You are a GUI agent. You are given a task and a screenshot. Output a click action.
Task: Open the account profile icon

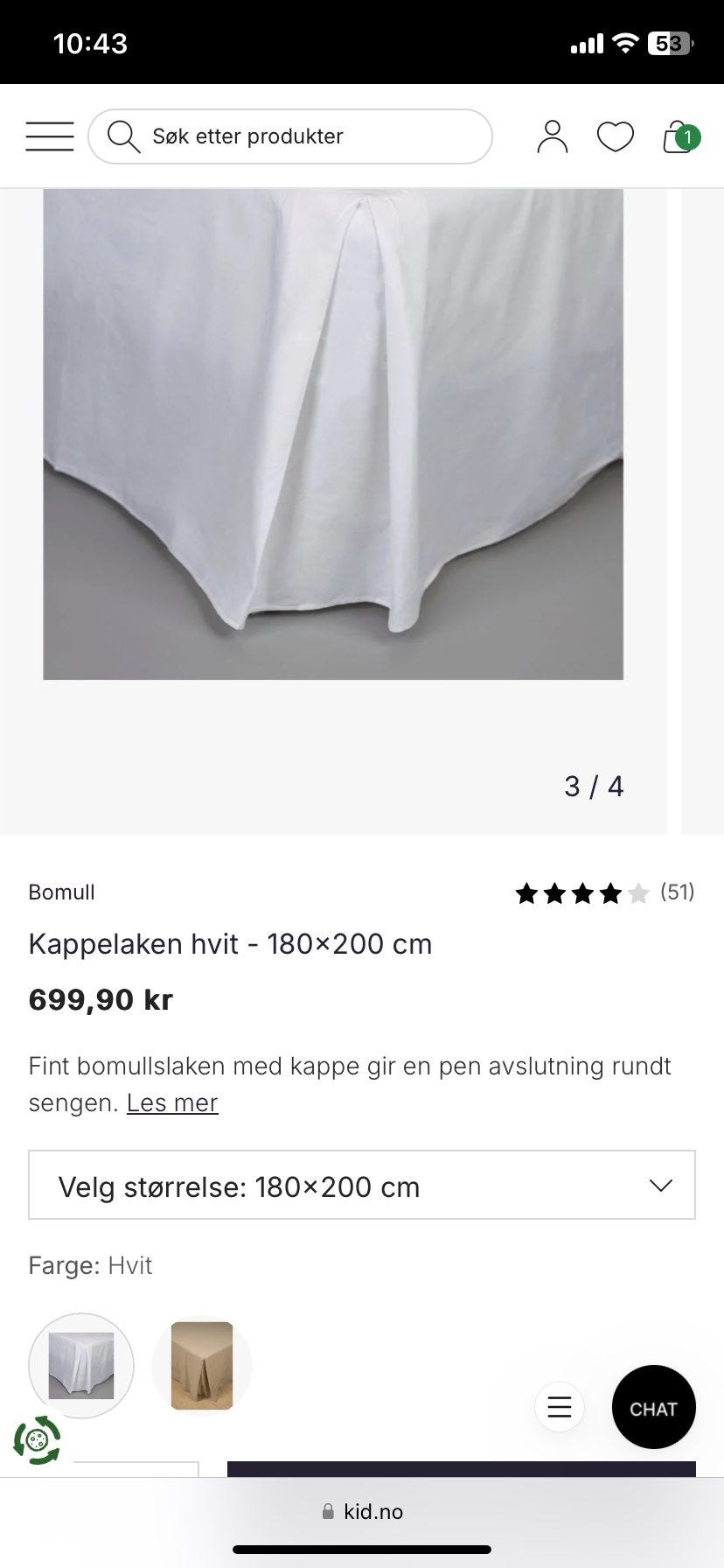tap(552, 136)
